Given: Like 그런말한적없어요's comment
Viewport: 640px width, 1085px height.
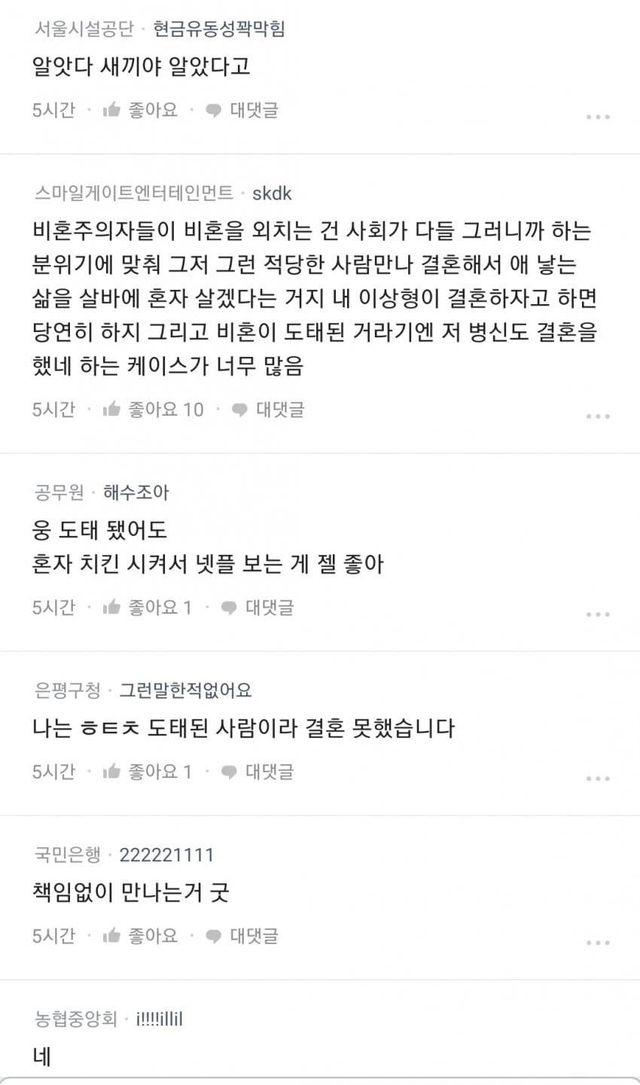Looking at the screenshot, I should click(147, 771).
